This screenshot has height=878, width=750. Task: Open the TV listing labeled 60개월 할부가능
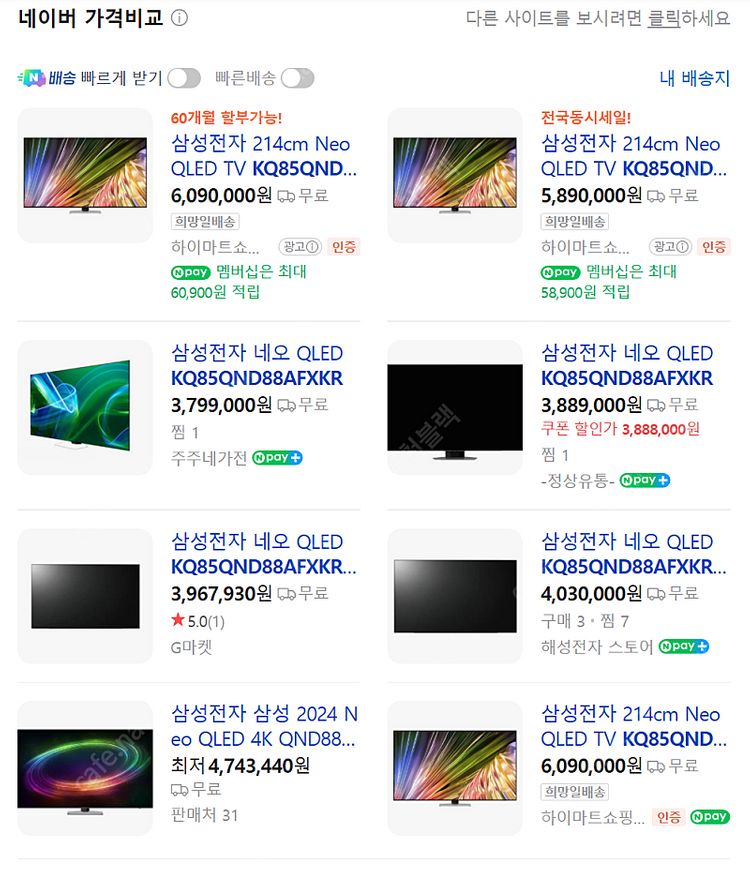263,156
